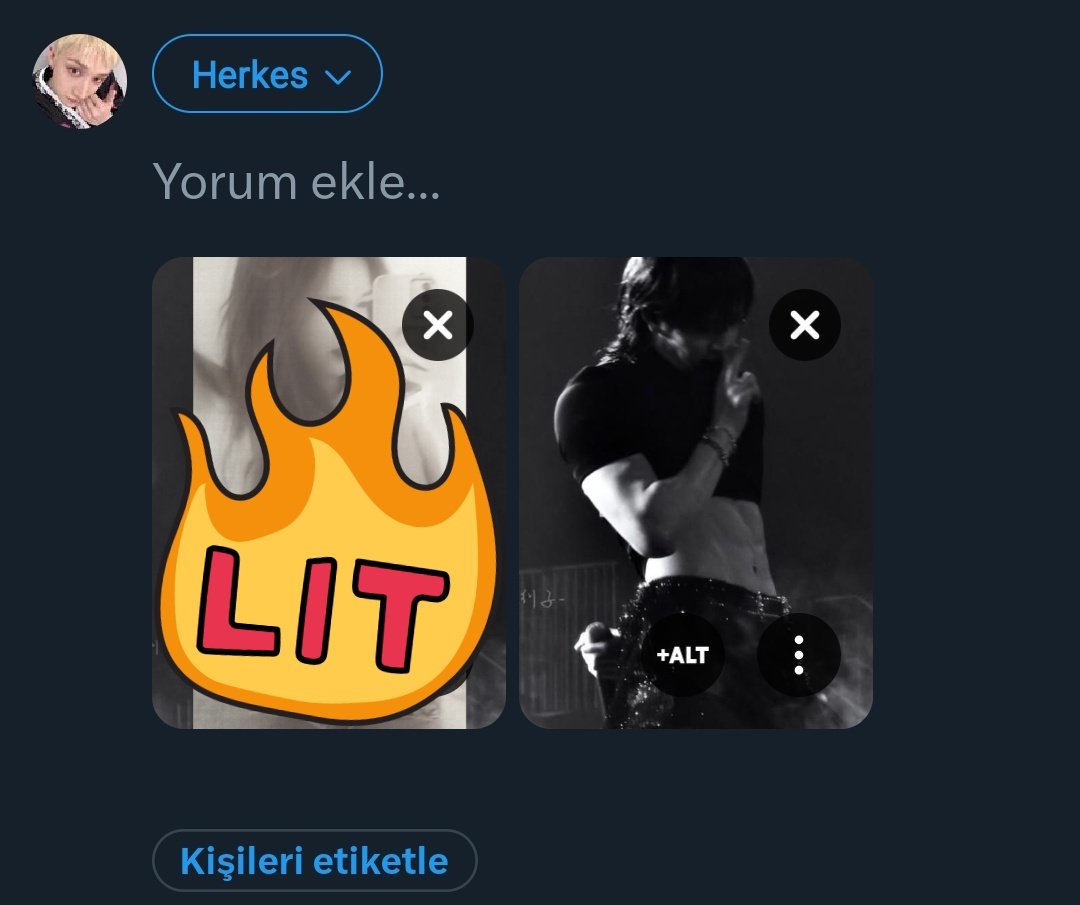This screenshot has height=905, width=1080.
Task: Tap the Yorum ekle text field
Action: 297,182
